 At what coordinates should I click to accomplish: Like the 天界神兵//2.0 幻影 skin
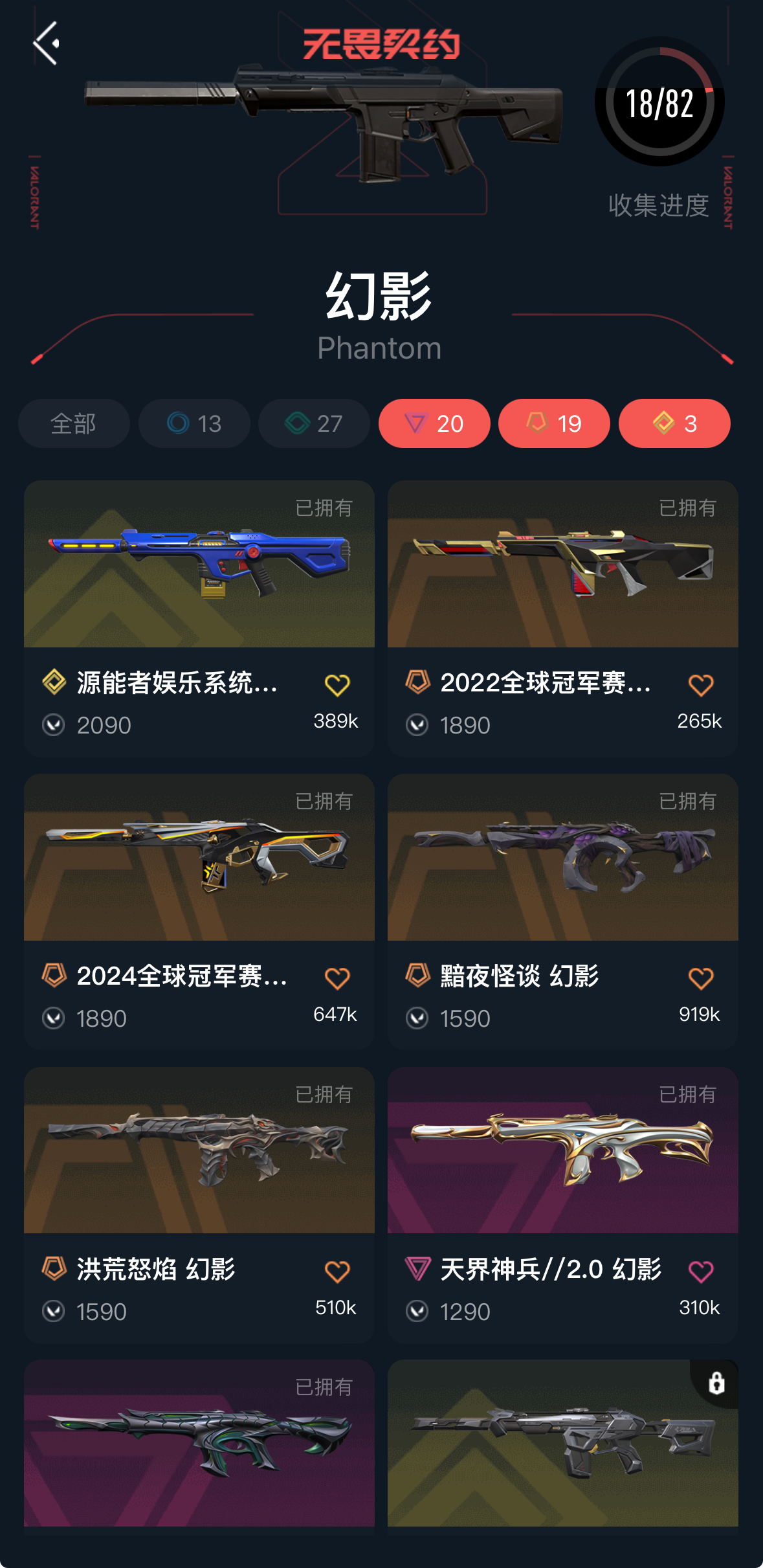pos(701,1271)
